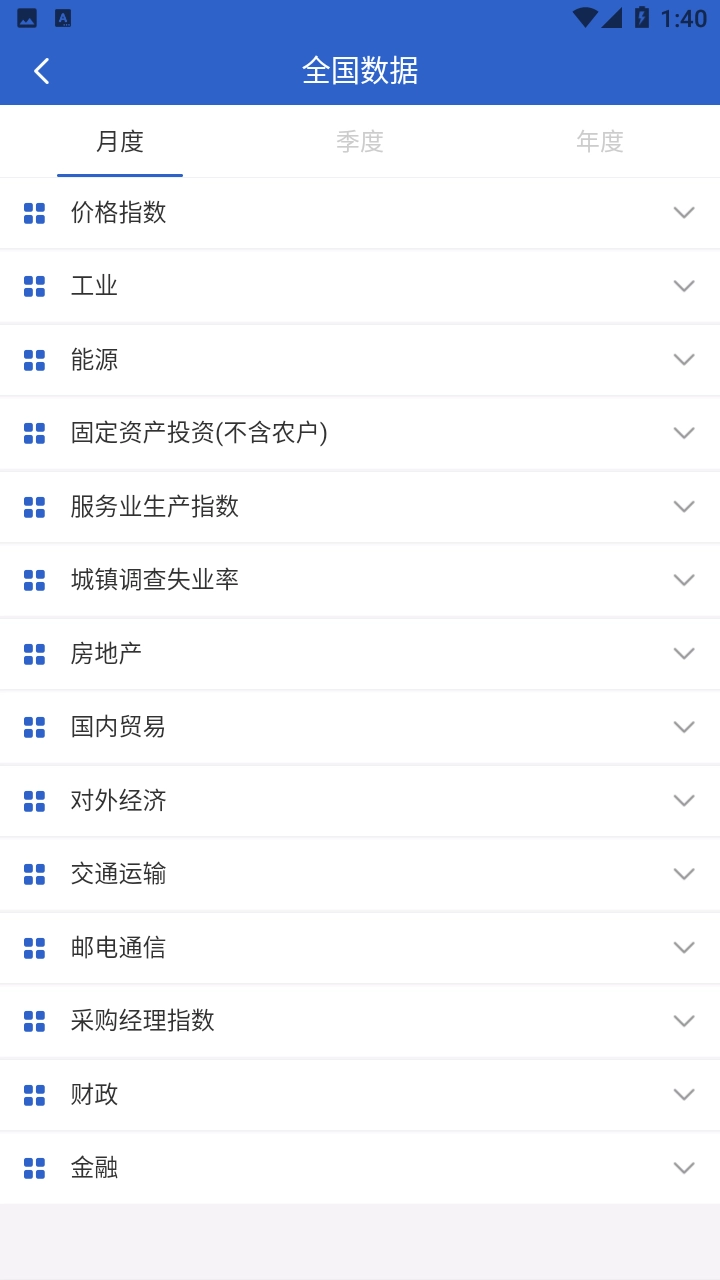Expand the 服务业生产指数 section

coord(684,507)
